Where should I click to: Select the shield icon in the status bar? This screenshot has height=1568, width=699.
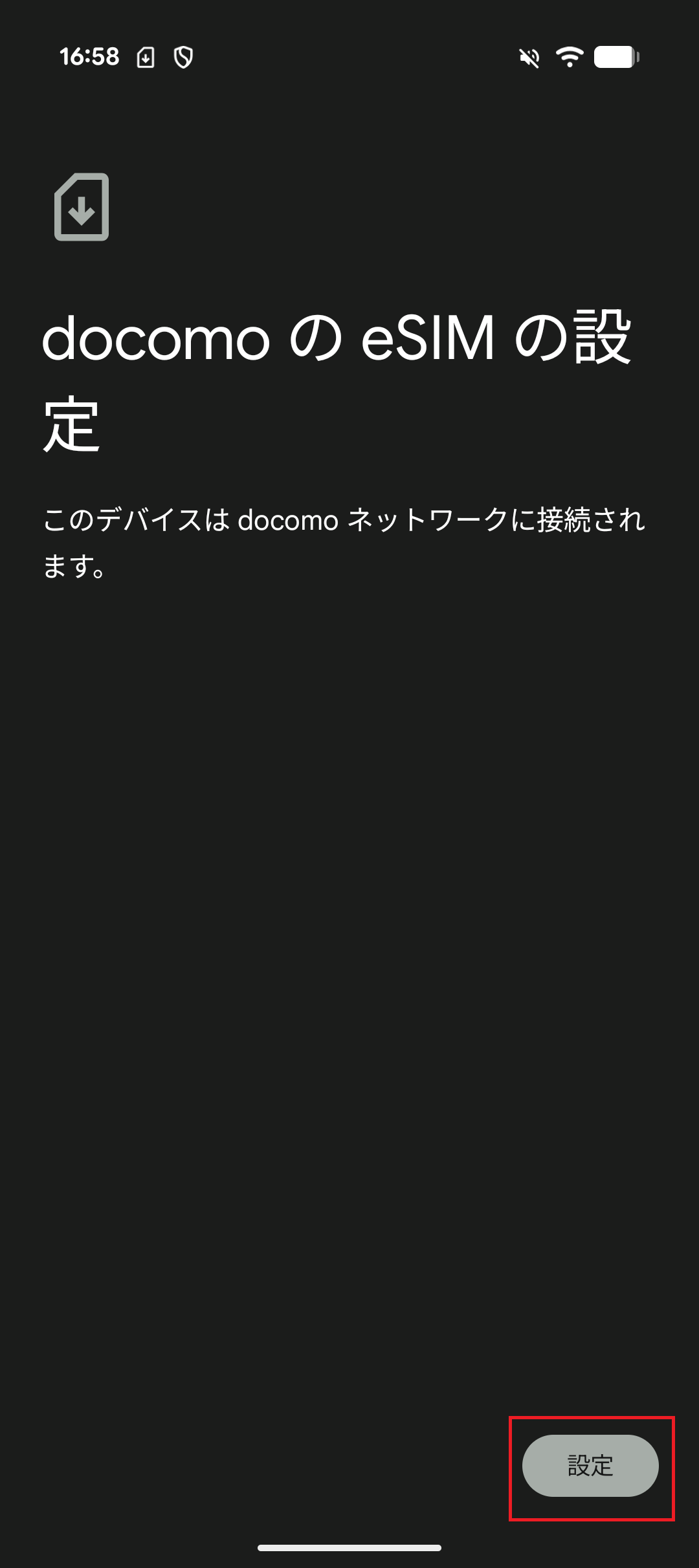pos(184,58)
